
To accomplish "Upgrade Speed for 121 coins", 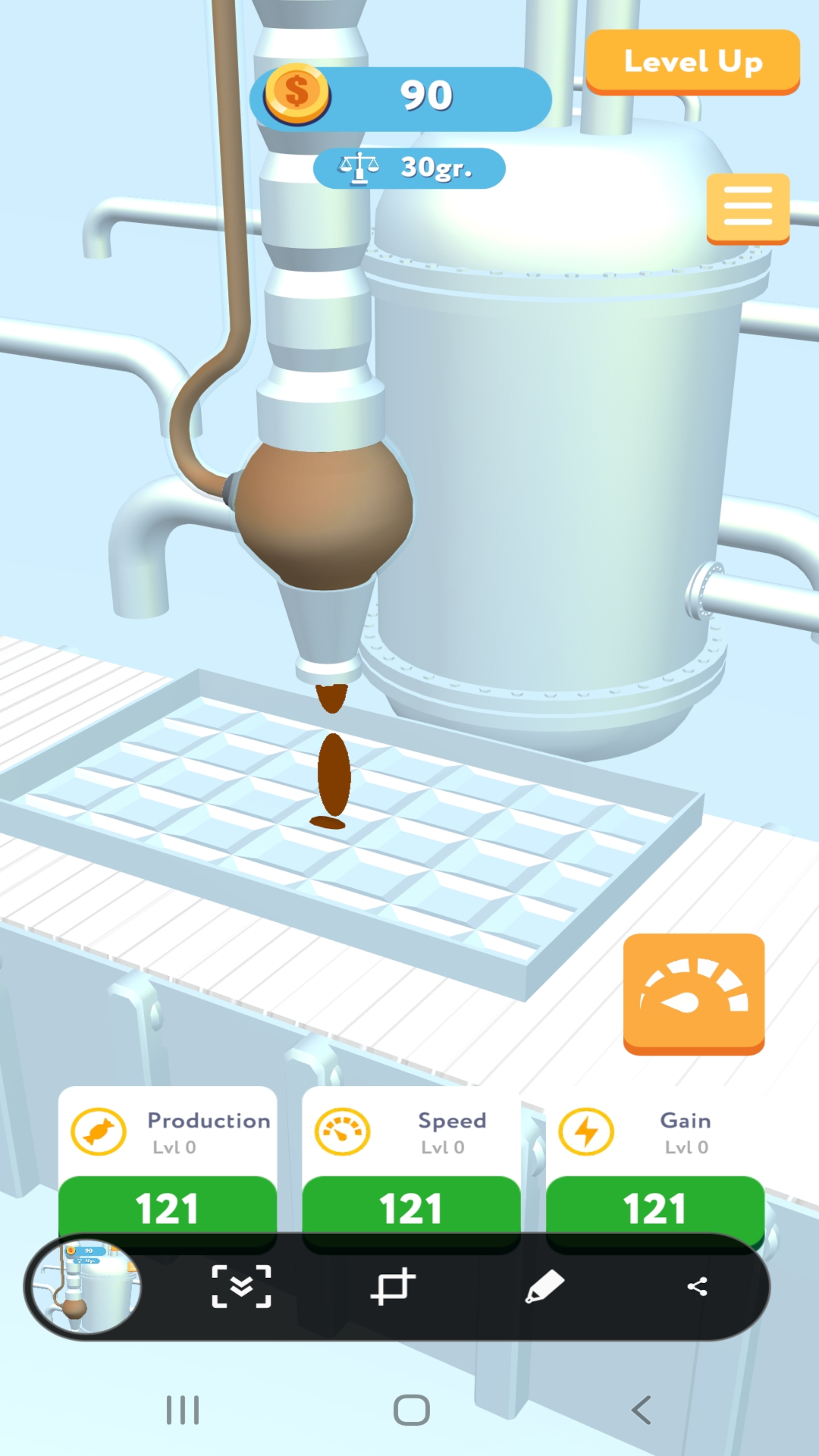I will (411, 1206).
